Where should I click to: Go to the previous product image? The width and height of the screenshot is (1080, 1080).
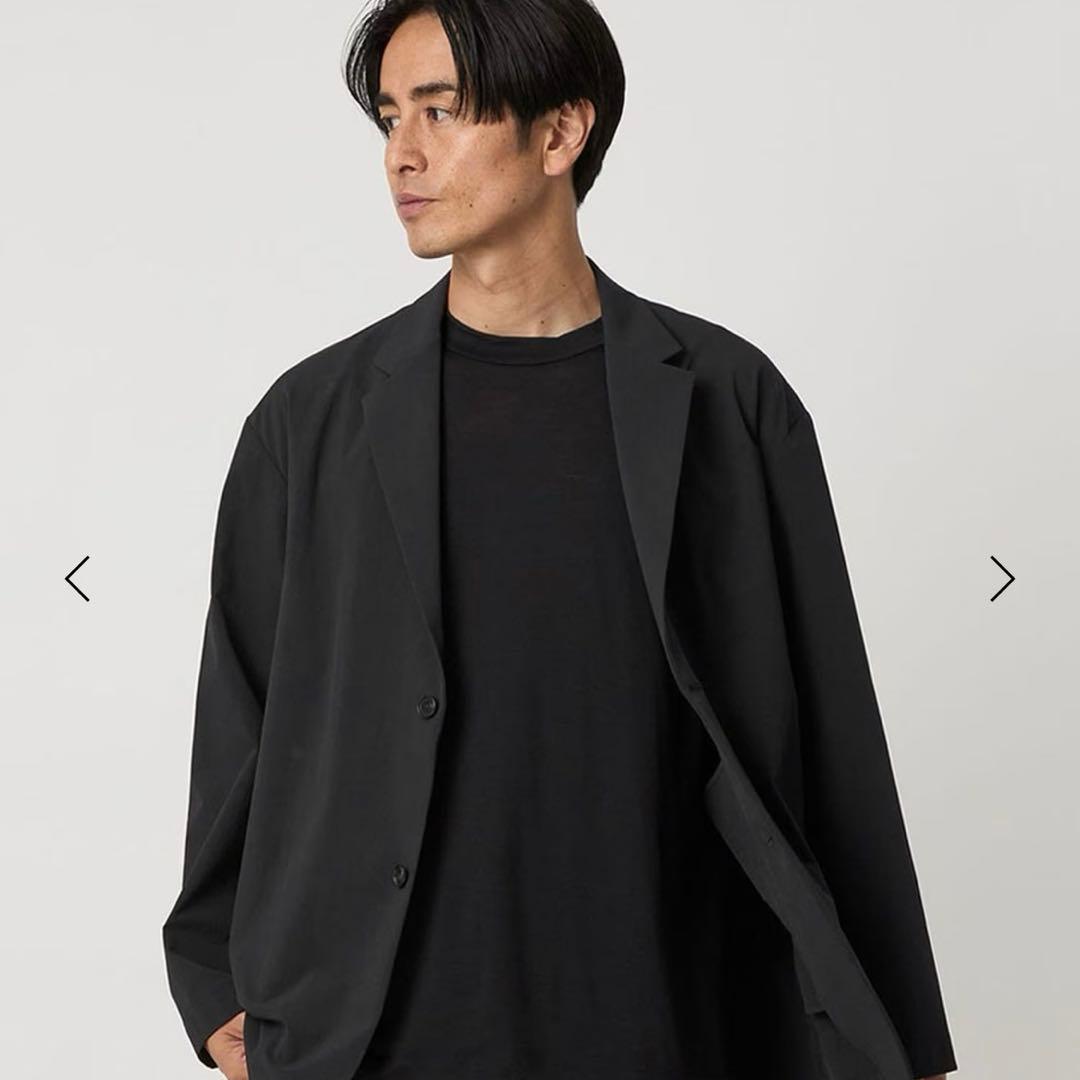pos(77,578)
